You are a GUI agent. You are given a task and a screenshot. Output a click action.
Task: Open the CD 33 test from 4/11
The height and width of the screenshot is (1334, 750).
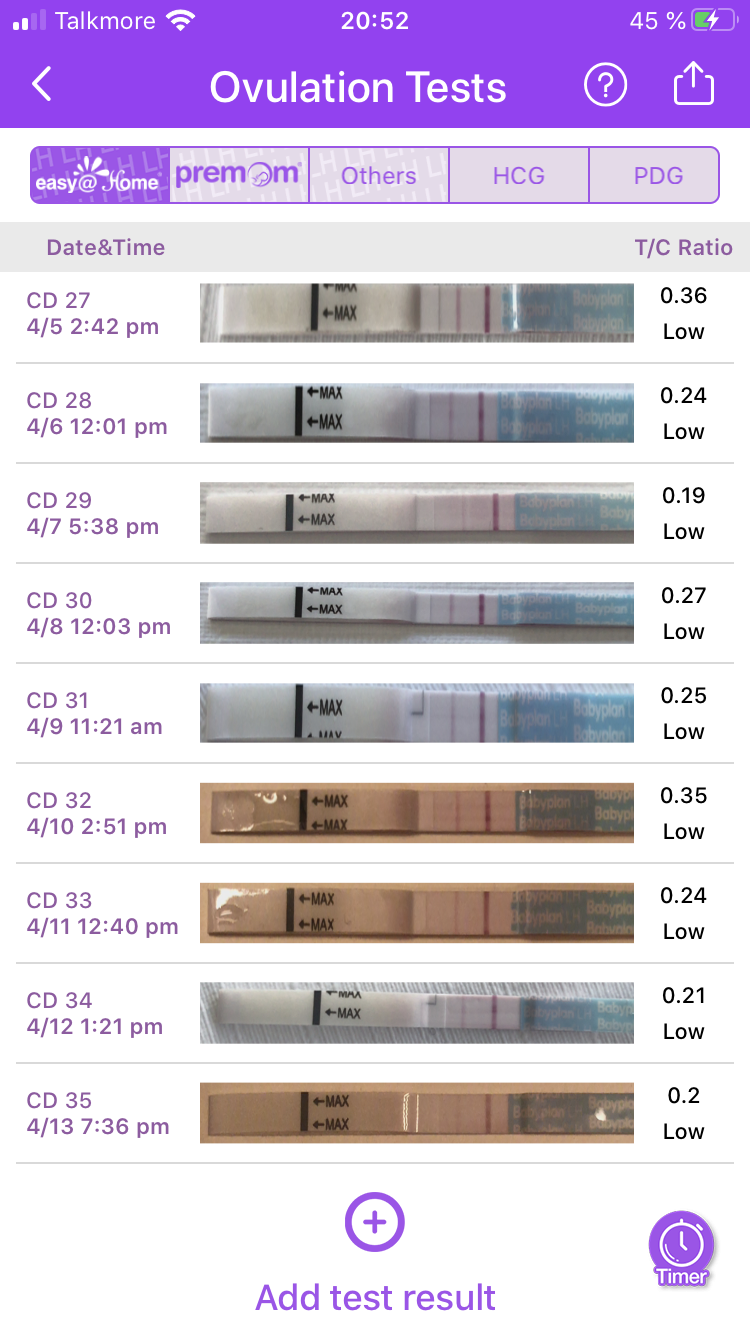coord(375,914)
